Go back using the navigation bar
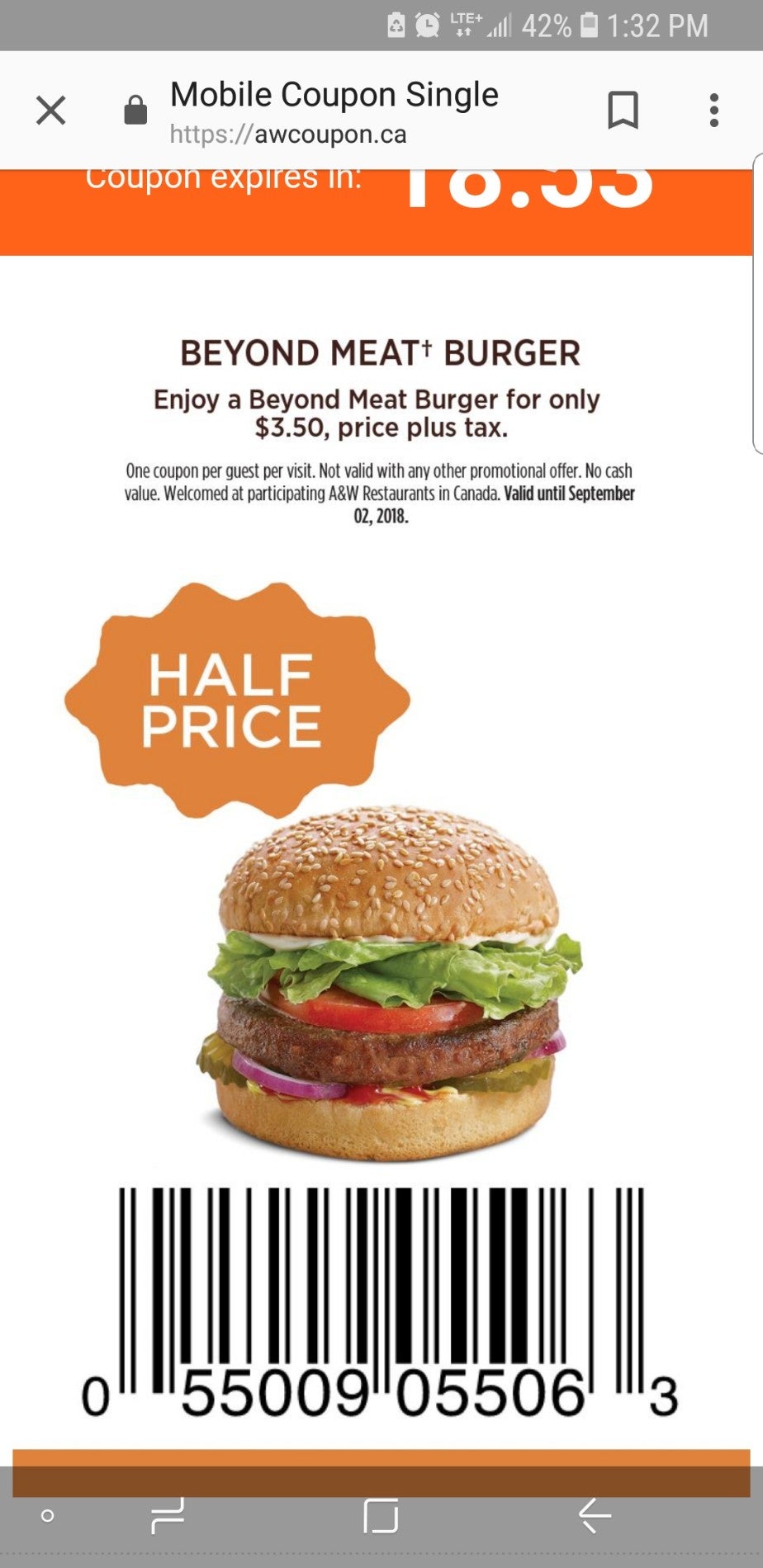Viewport: 763px width, 1568px height. (x=595, y=1516)
